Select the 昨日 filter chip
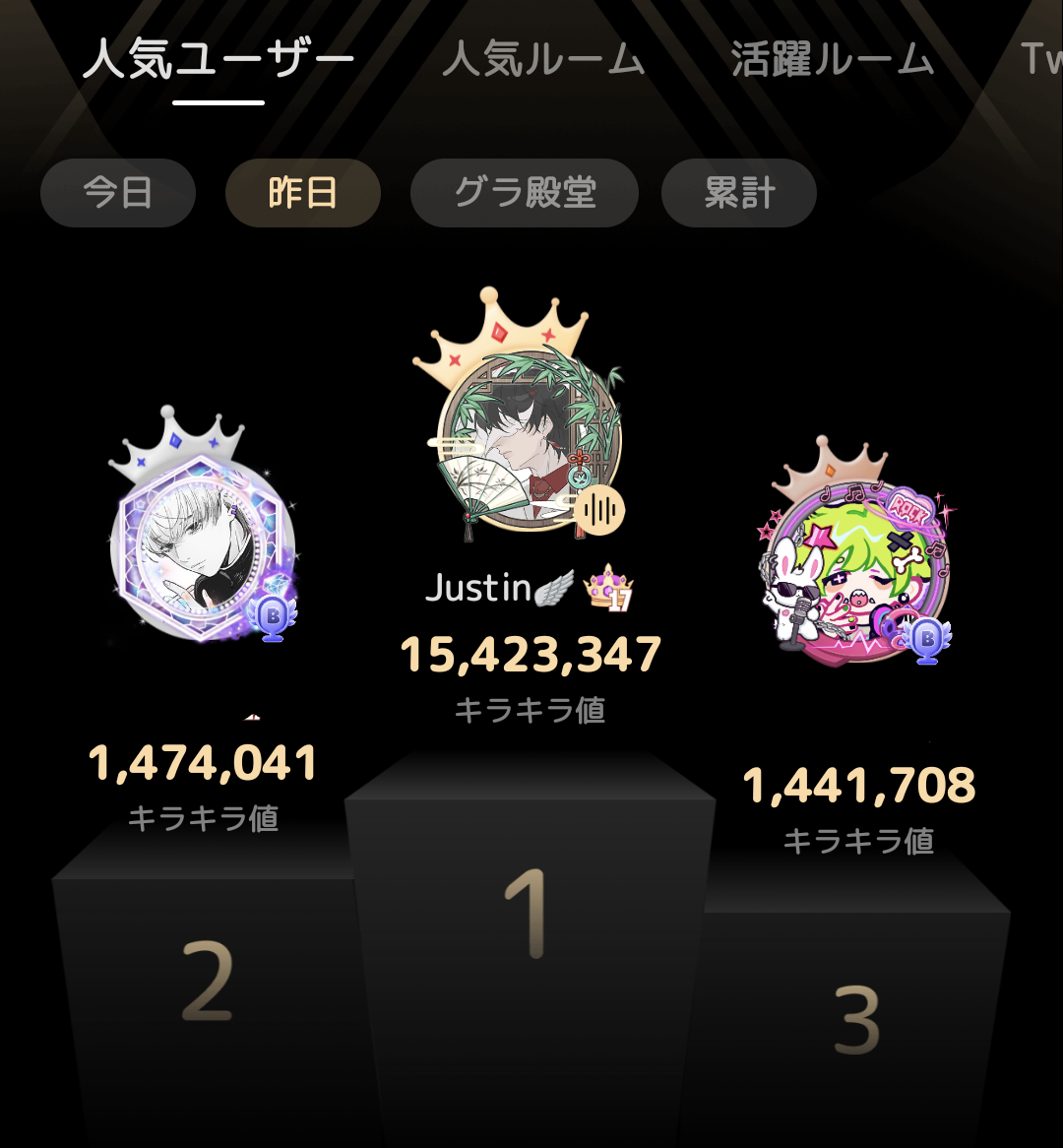Image resolution: width=1063 pixels, height=1148 pixels. tap(302, 193)
